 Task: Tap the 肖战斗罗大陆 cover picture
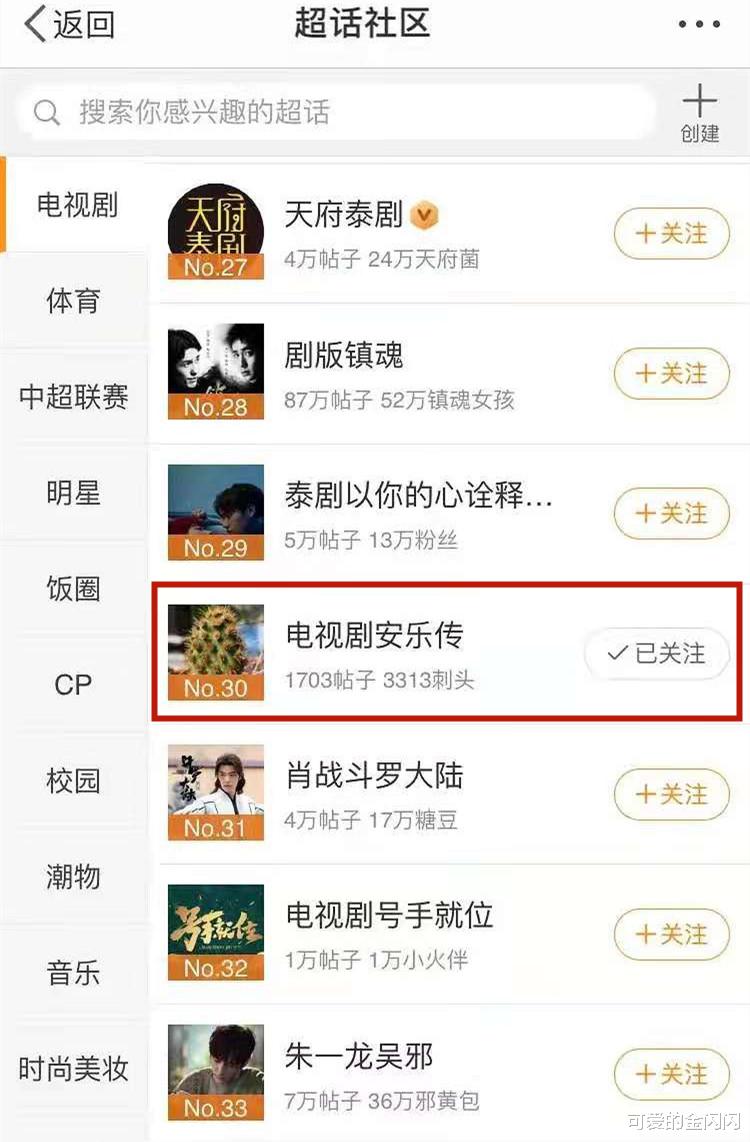tap(215, 793)
